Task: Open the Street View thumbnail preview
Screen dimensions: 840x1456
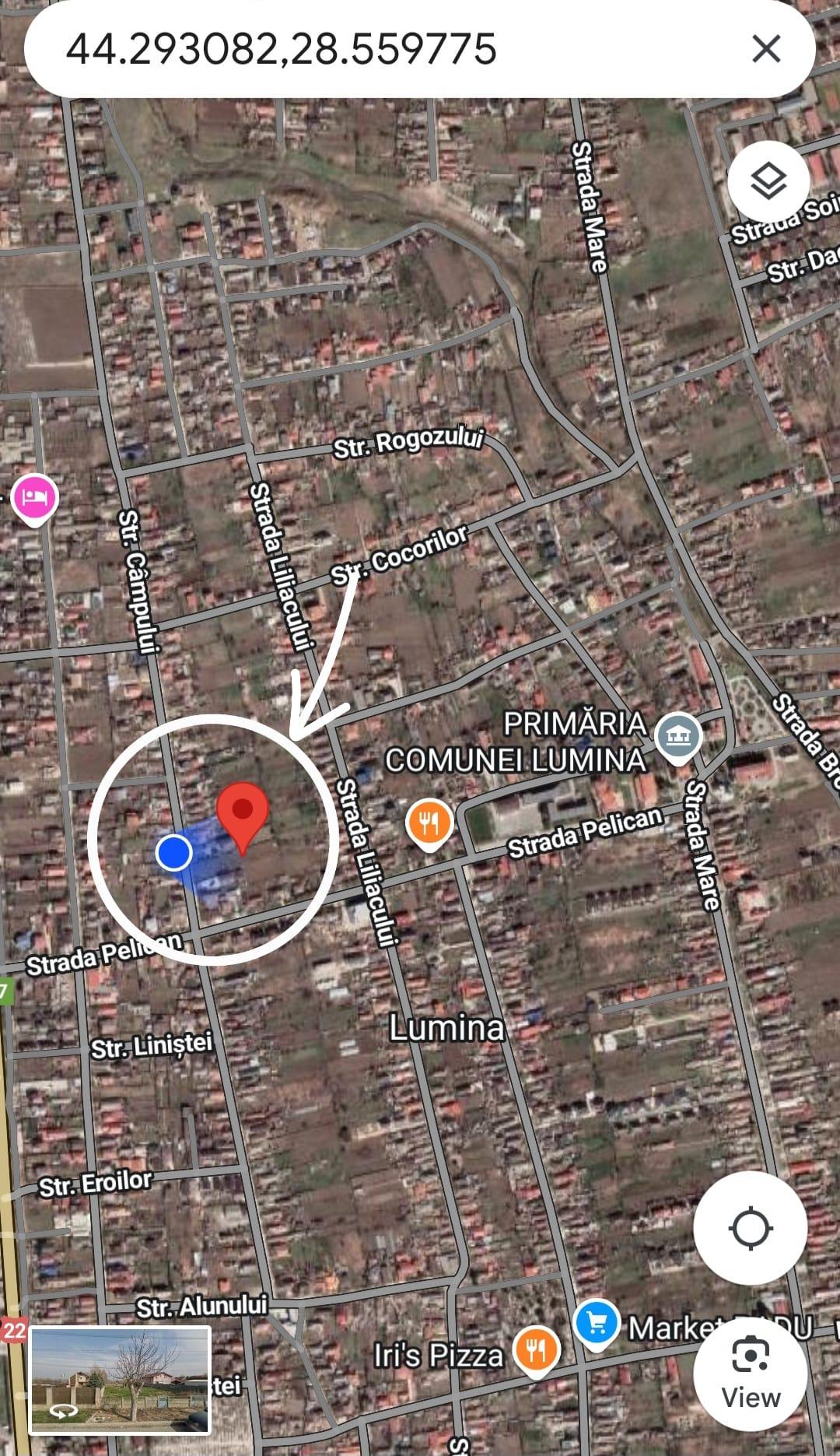Action: click(120, 1380)
